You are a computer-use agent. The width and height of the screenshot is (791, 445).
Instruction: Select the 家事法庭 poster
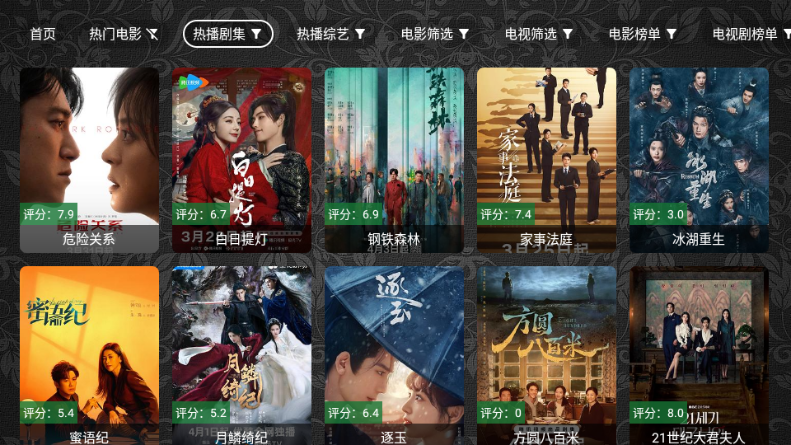click(546, 159)
